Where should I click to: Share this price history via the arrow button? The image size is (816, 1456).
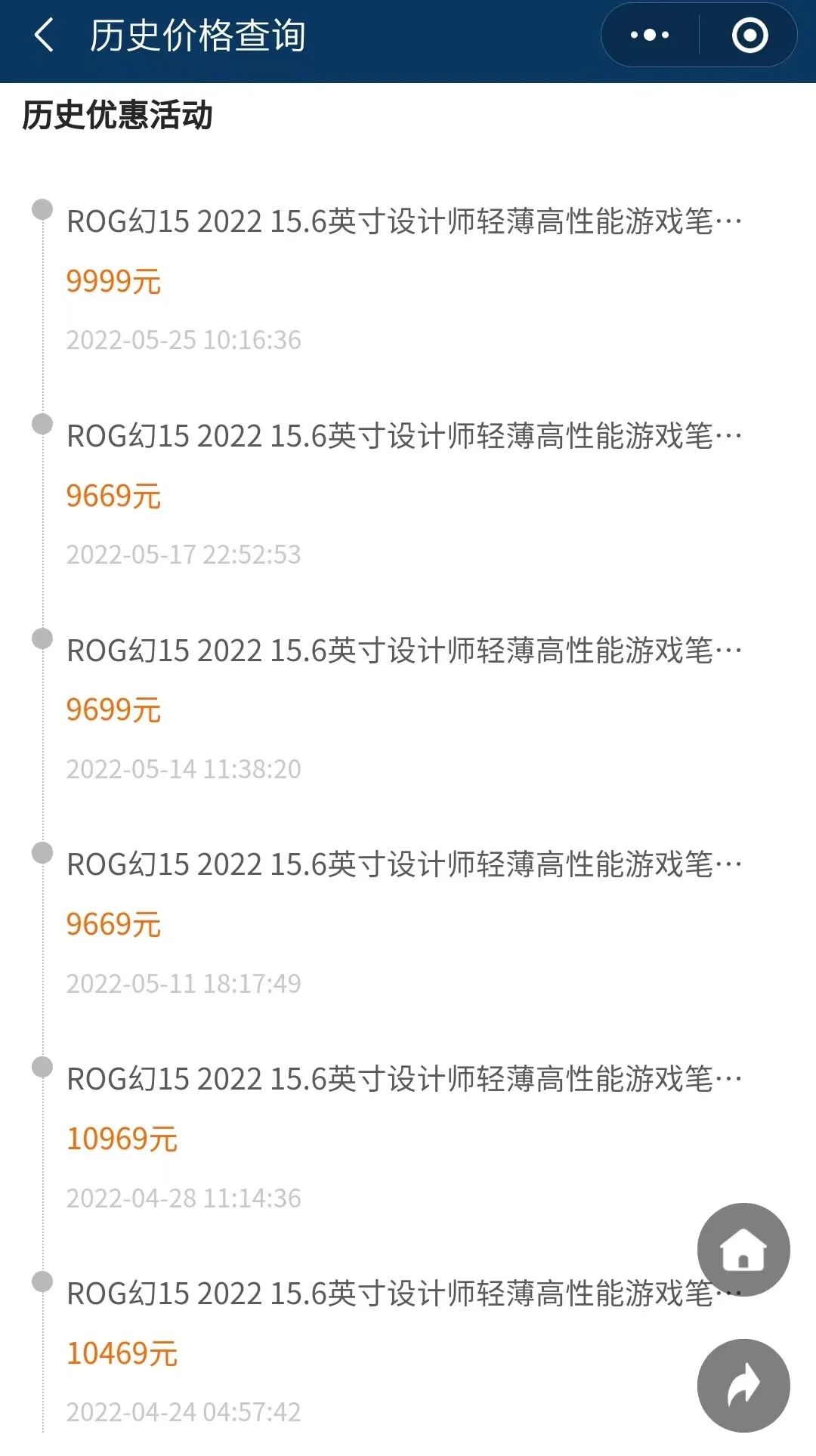(743, 1385)
